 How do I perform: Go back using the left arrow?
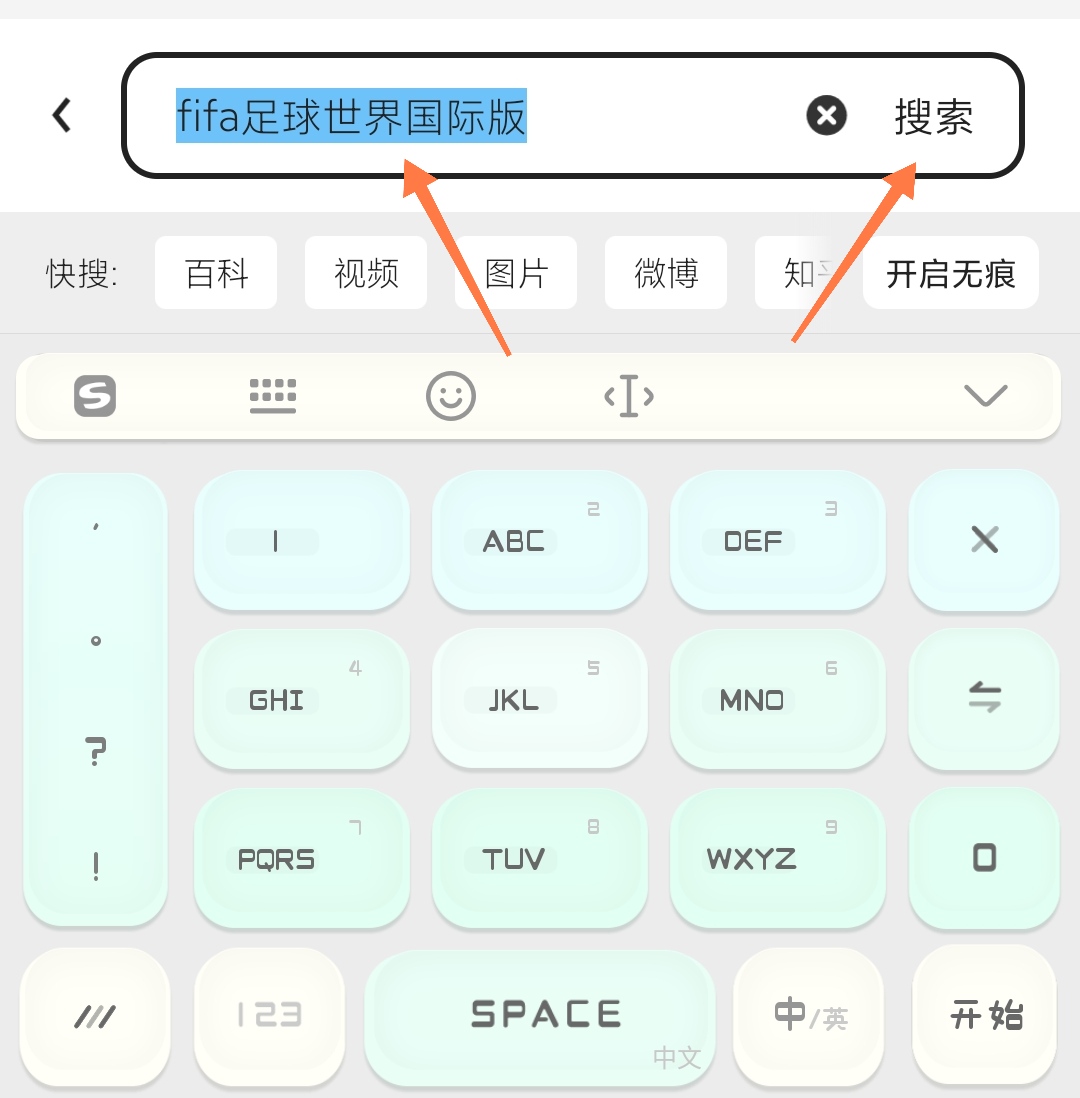pyautogui.click(x=62, y=115)
